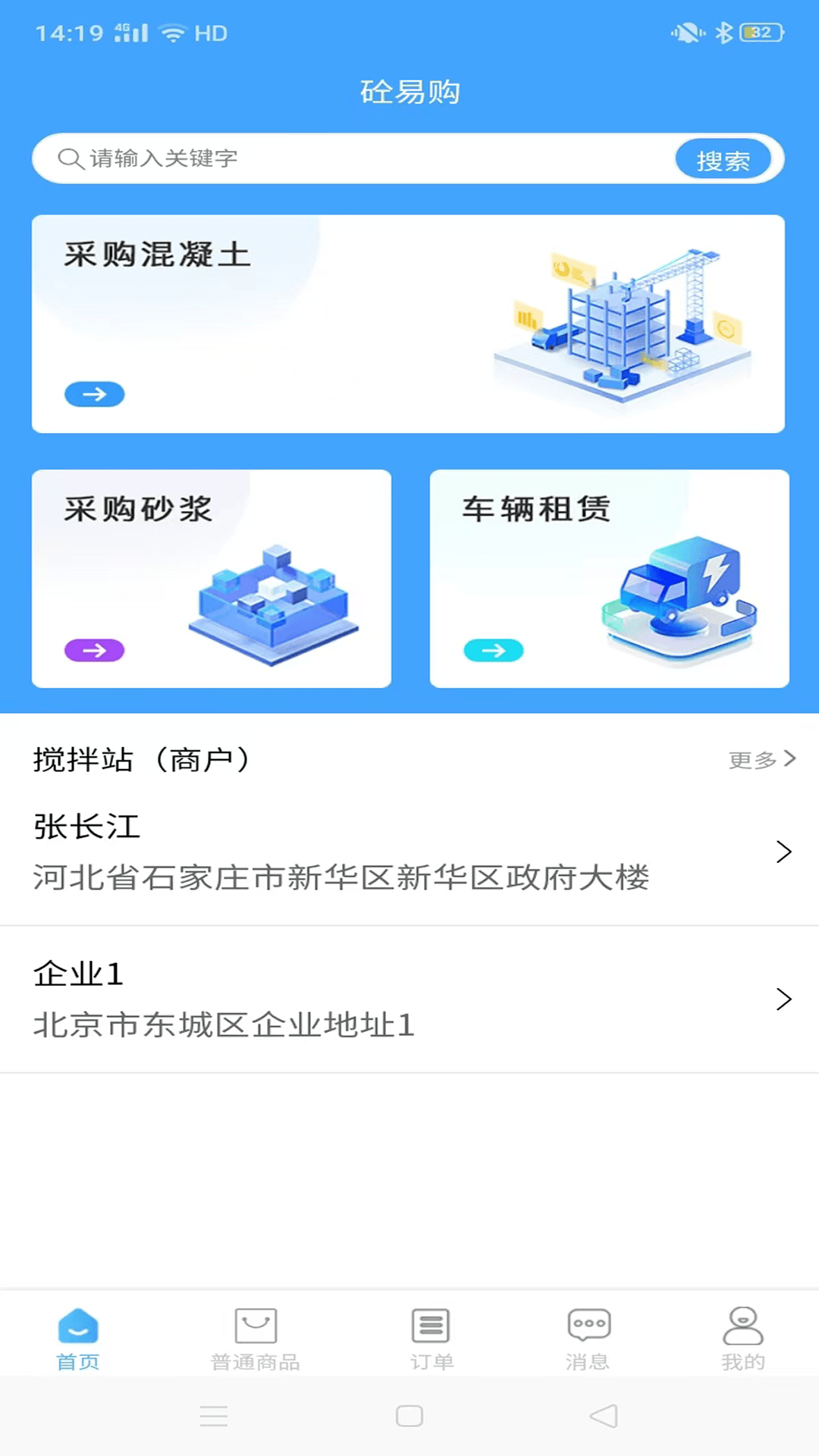Click the search magnifier icon in search bar
Image resolution: width=819 pixels, height=1456 pixels.
pyautogui.click(x=69, y=159)
